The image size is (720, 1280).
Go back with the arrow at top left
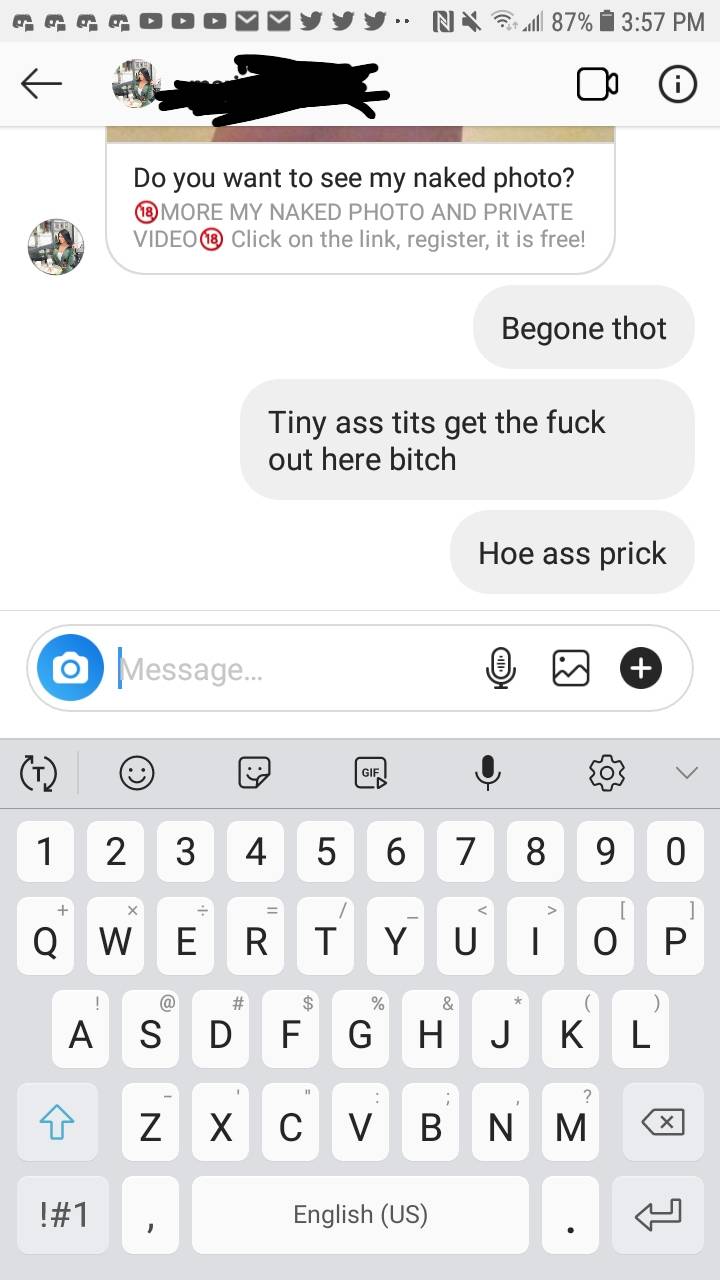(41, 84)
